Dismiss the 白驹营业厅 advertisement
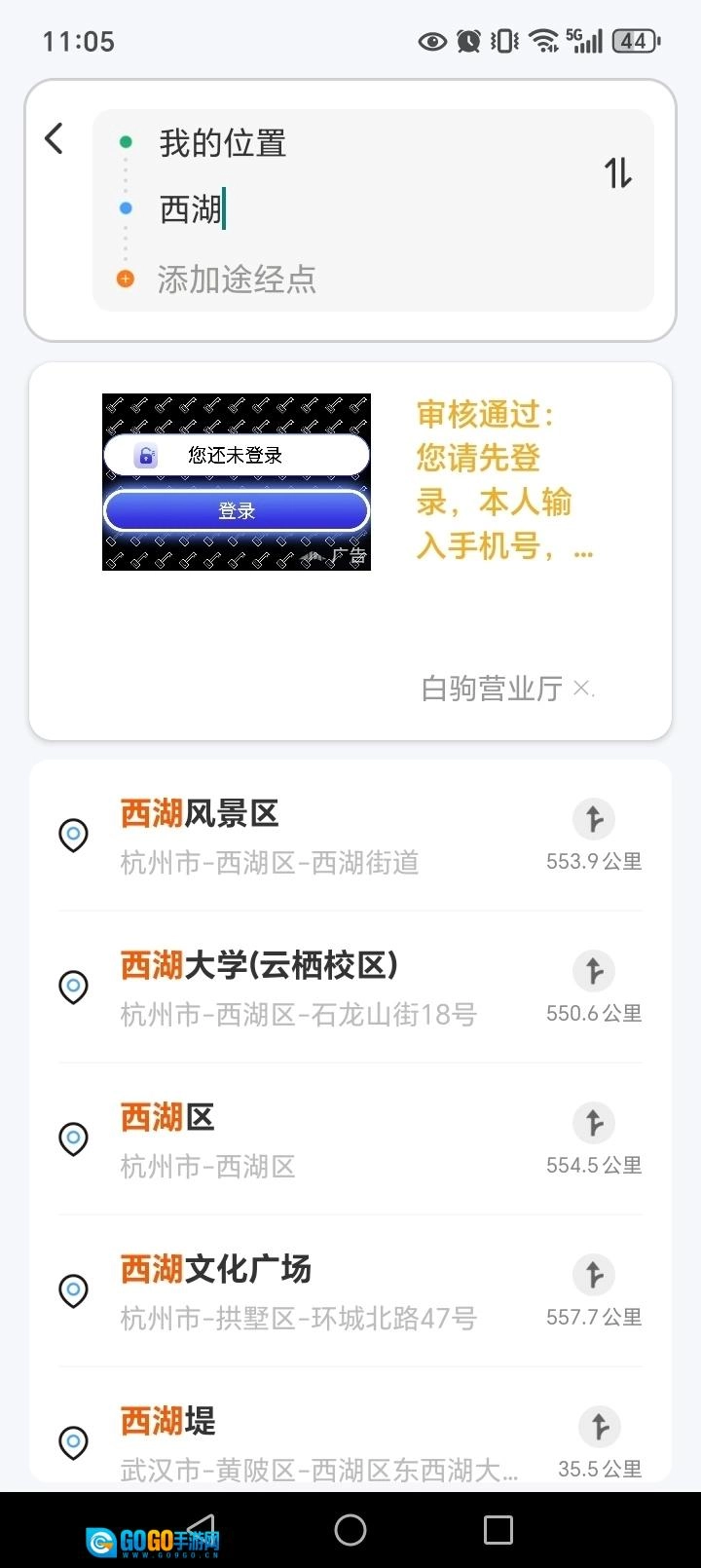701x1568 pixels. (582, 688)
